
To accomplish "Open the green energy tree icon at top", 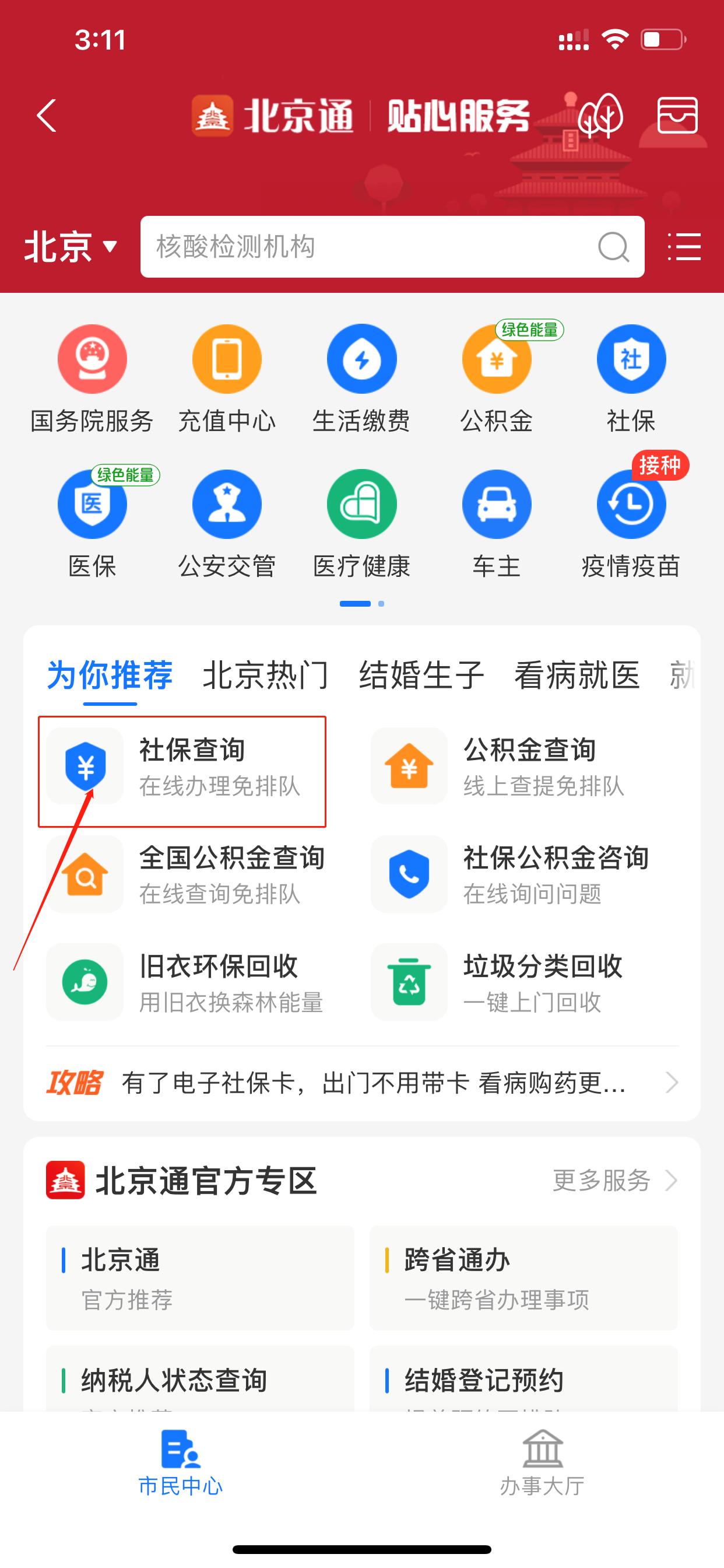I will [601, 116].
